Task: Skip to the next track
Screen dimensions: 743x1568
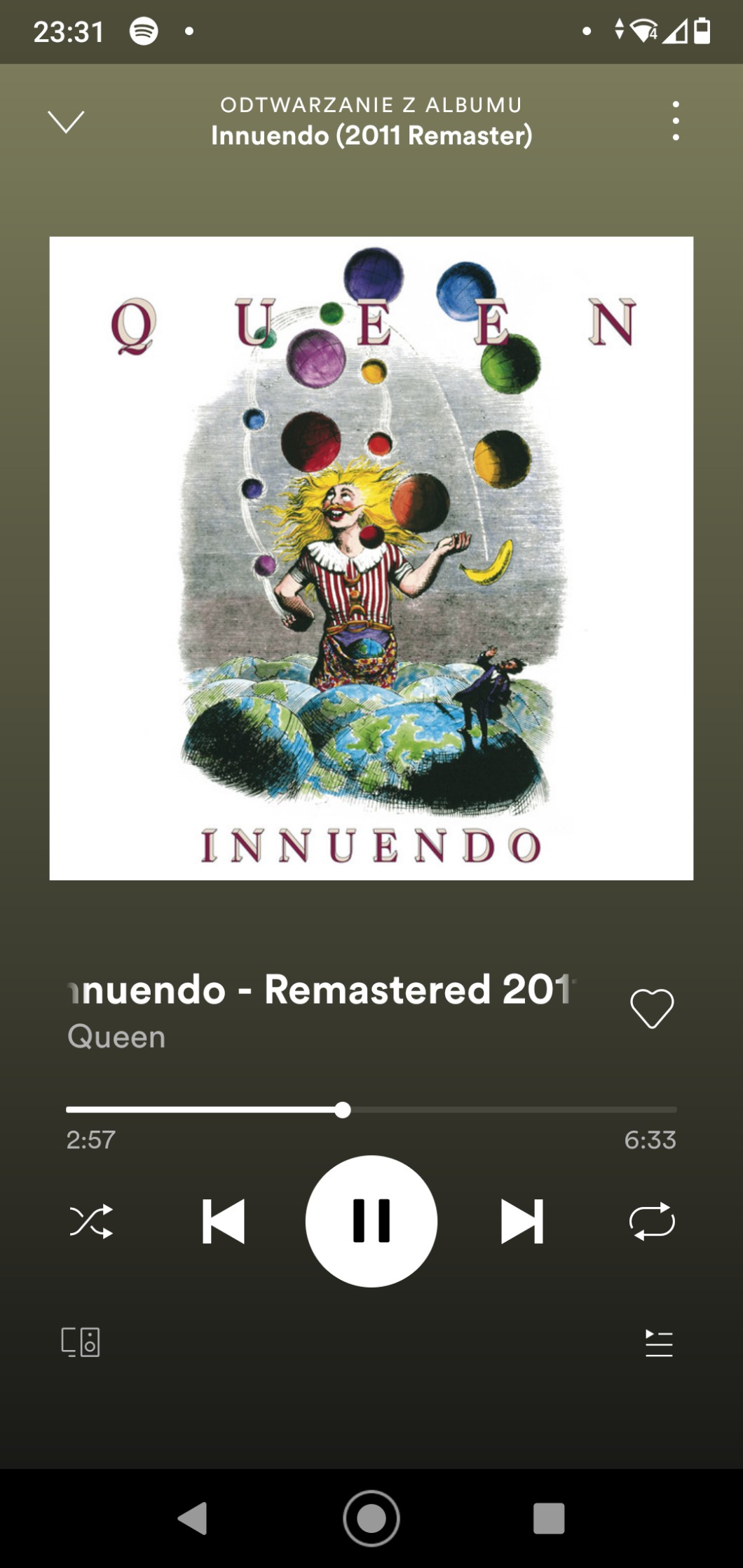Action: click(522, 1221)
